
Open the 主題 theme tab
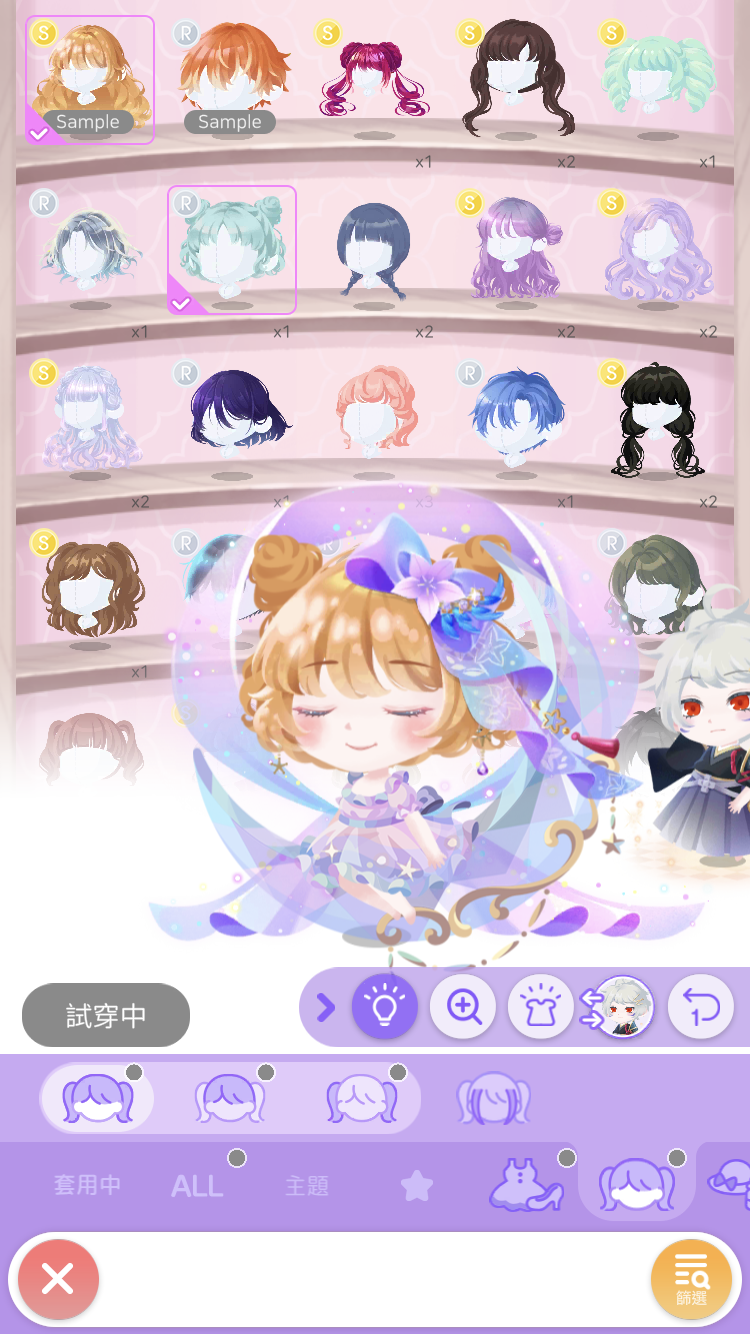[306, 1187]
